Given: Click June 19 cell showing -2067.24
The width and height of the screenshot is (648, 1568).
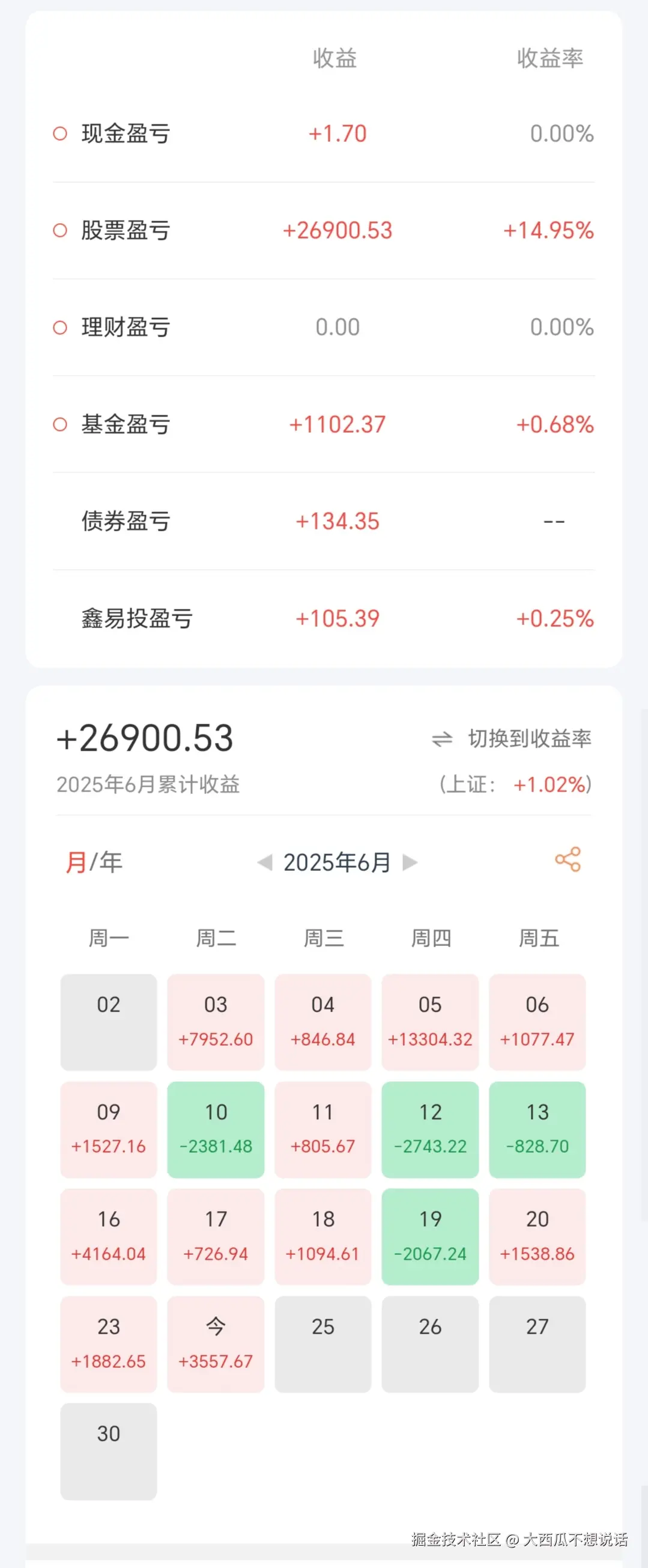Looking at the screenshot, I should (x=430, y=1236).
